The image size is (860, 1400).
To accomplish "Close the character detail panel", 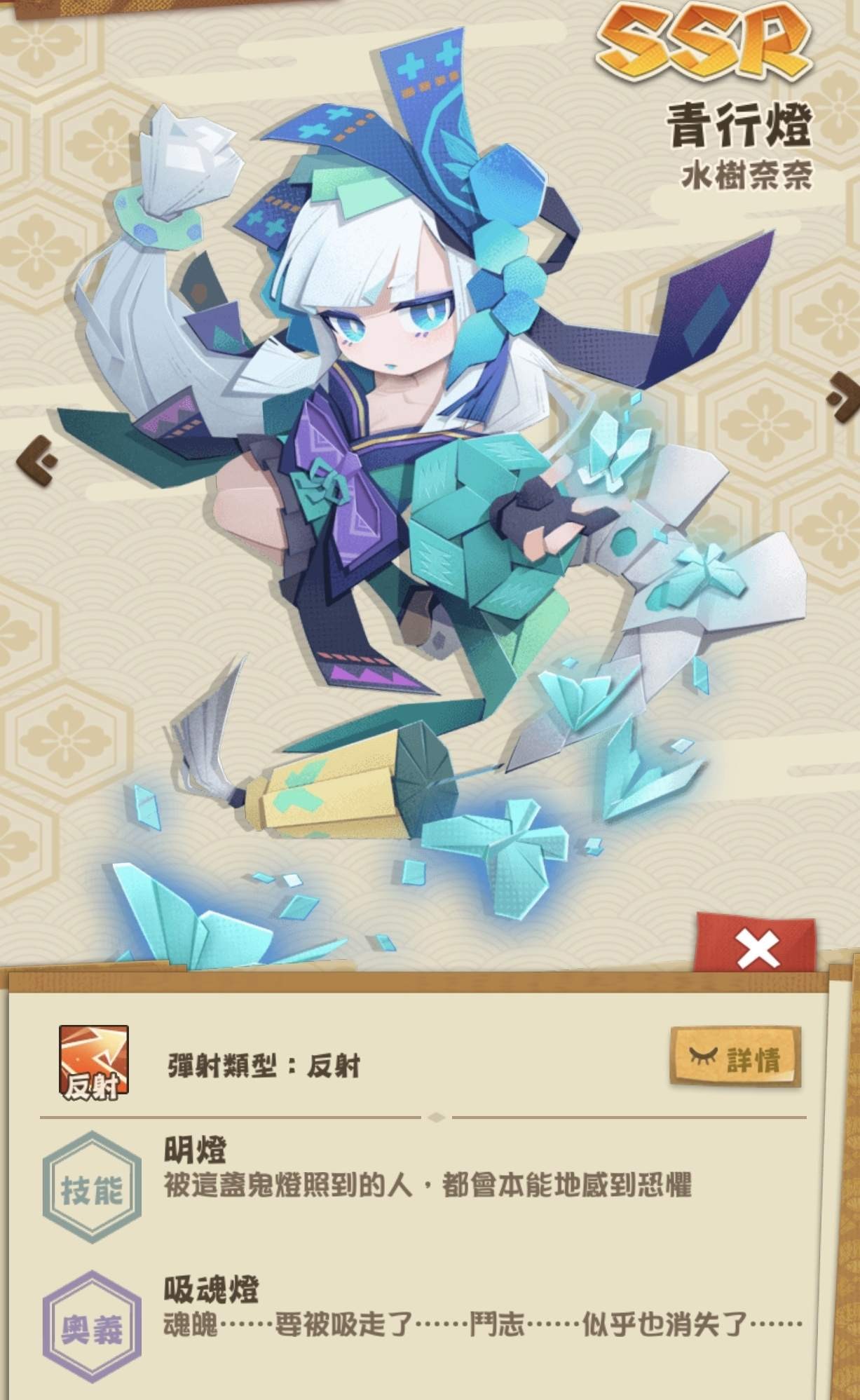I will (757, 949).
